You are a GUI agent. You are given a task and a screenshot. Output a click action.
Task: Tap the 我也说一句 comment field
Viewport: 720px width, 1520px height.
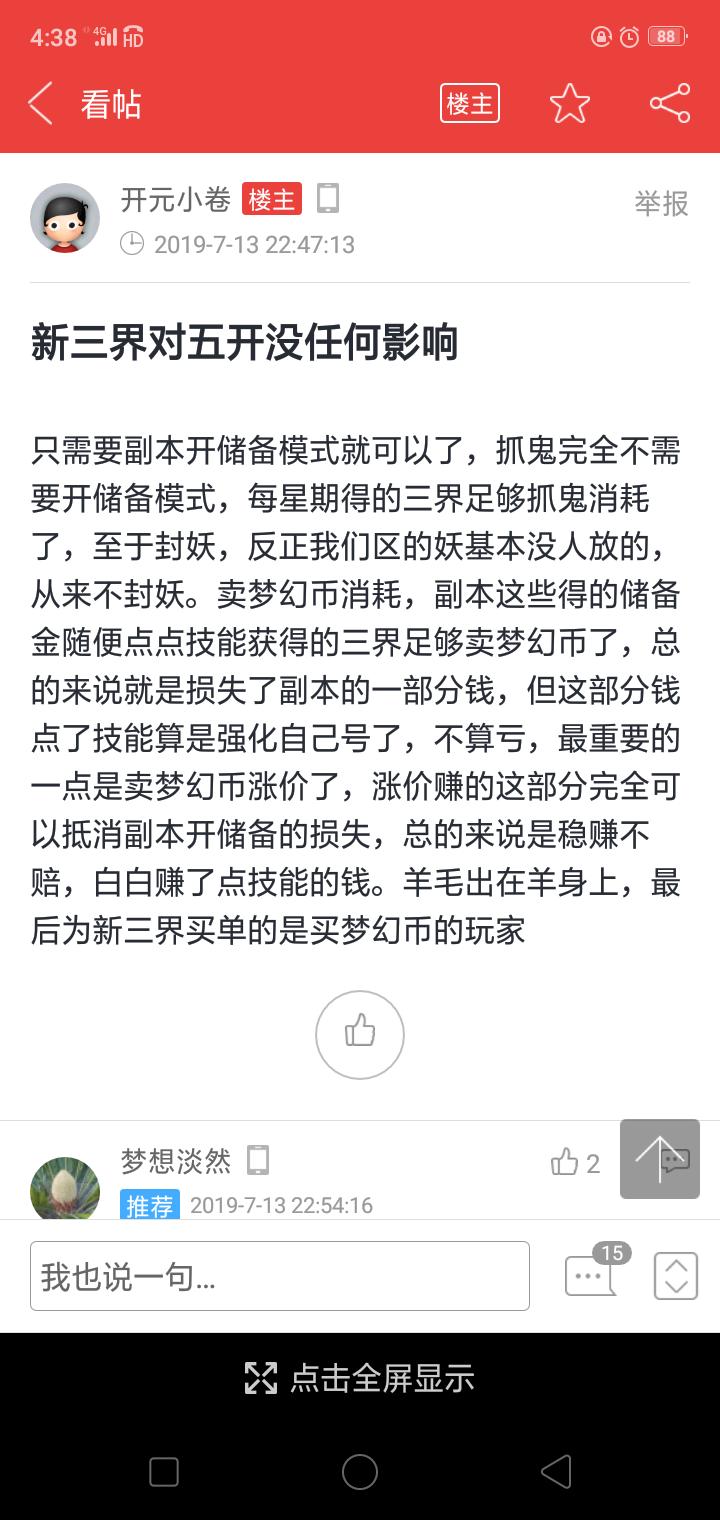coord(280,1276)
